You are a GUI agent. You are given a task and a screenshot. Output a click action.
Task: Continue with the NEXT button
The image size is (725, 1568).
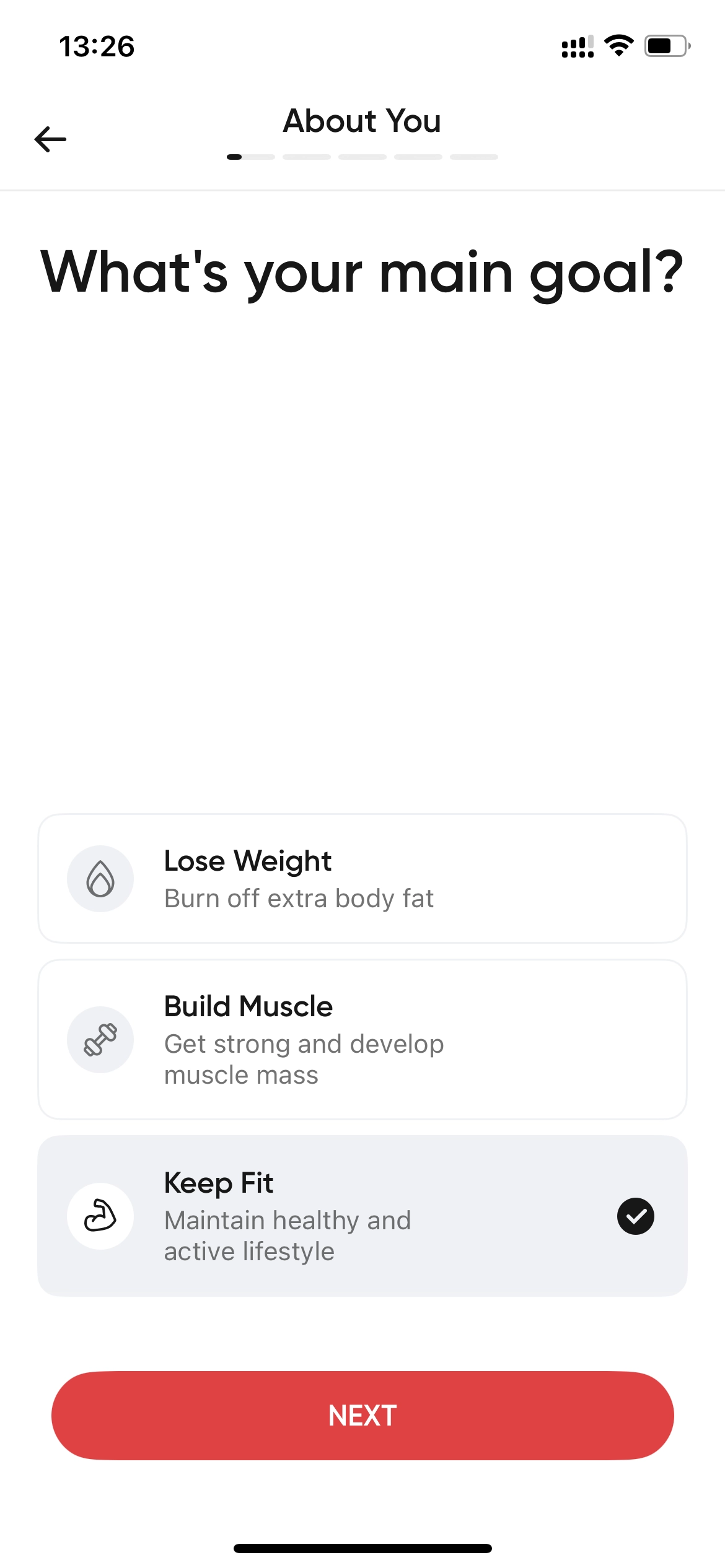362,1416
